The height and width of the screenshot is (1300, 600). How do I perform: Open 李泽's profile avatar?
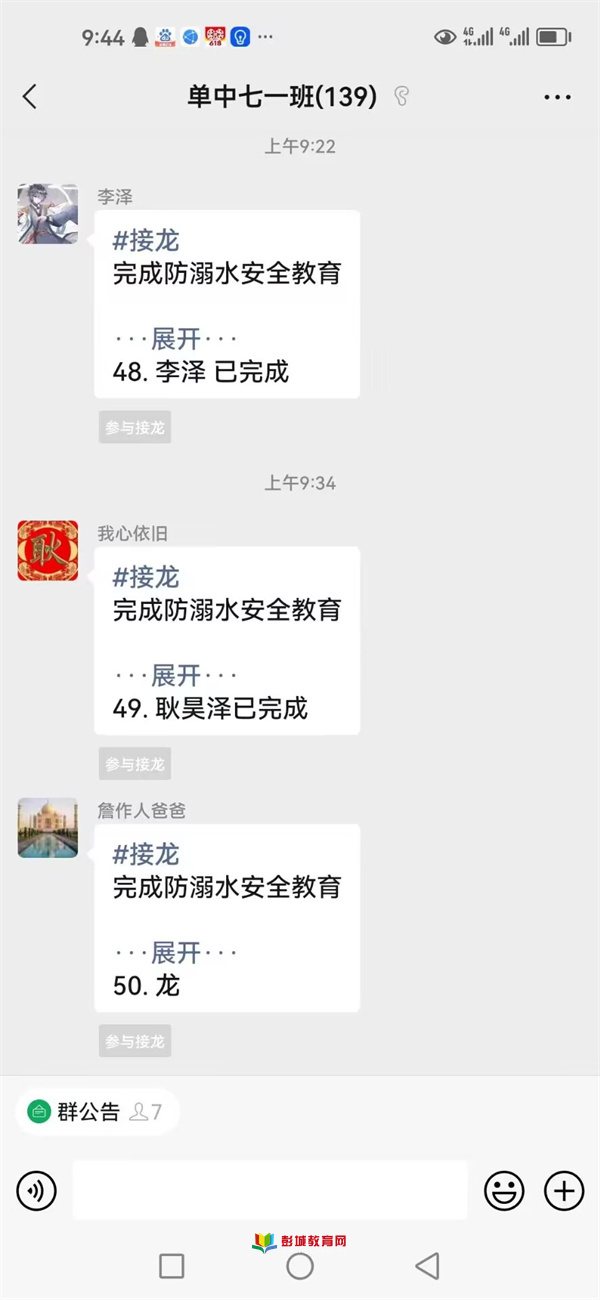(47, 213)
